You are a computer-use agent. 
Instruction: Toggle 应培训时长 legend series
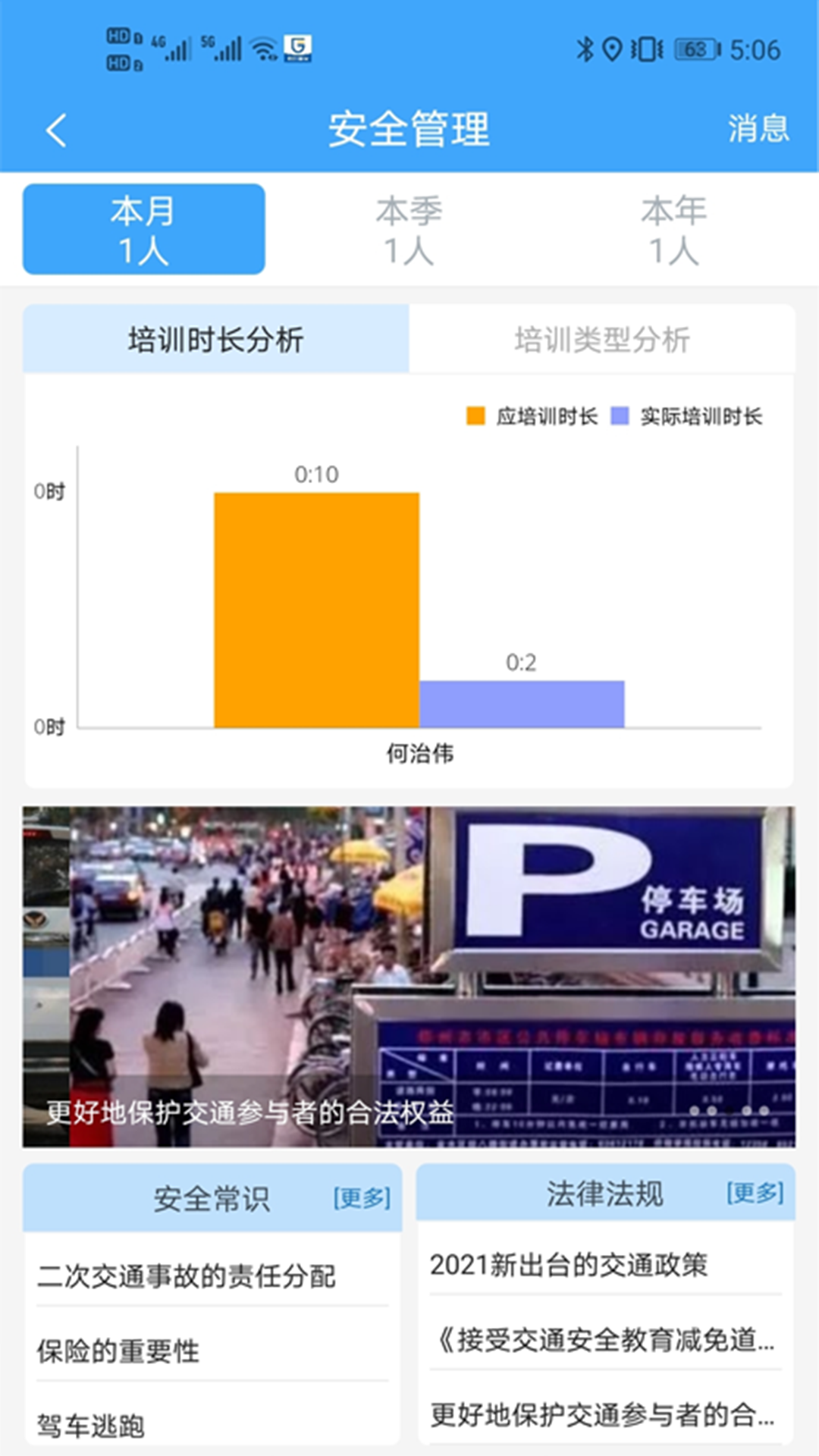[532, 416]
